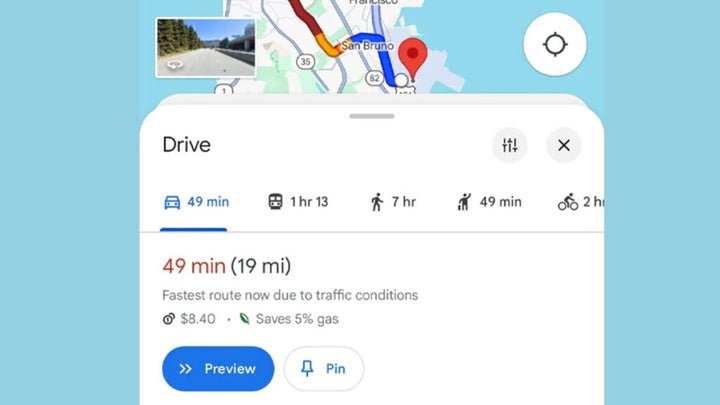Select the ride-hailing tab

488,202
